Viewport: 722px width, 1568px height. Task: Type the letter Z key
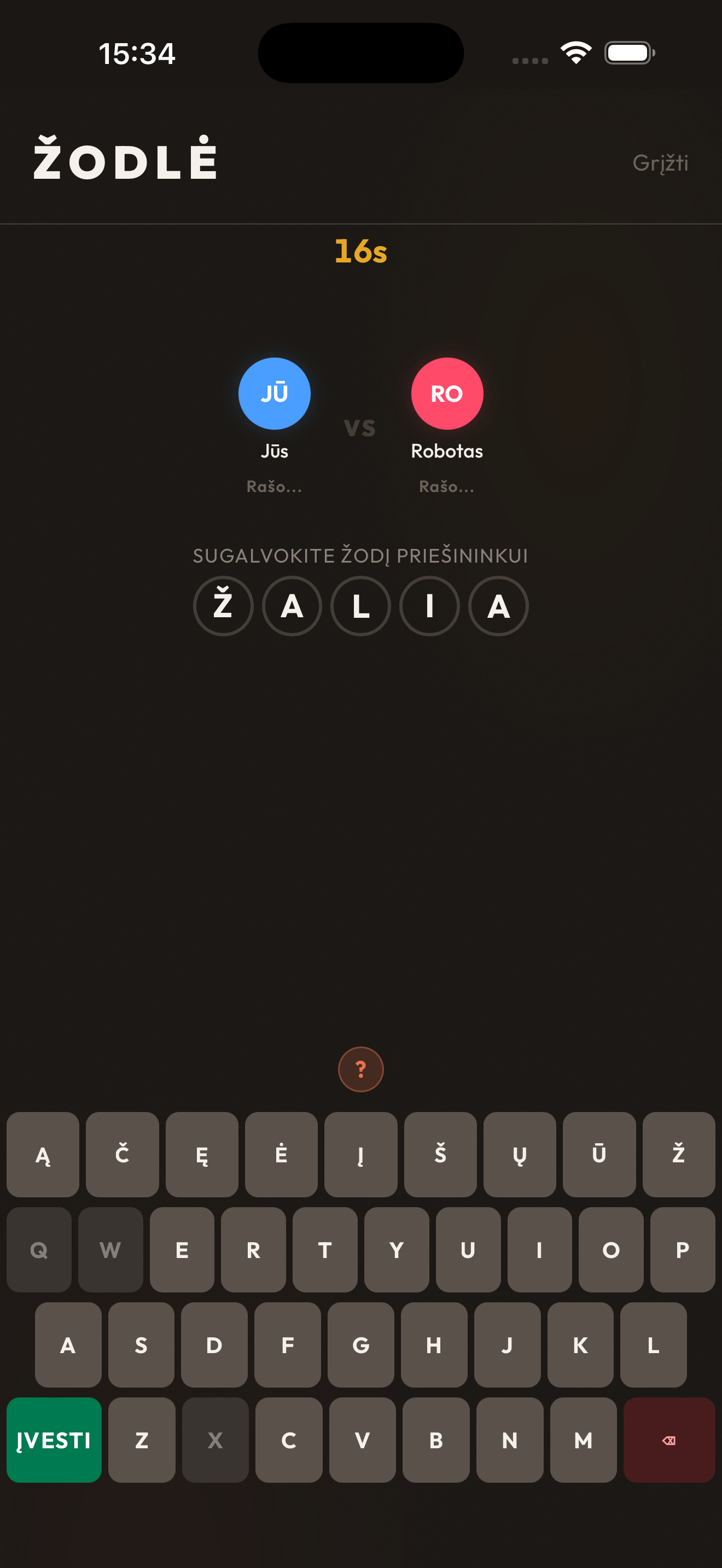coord(141,1440)
